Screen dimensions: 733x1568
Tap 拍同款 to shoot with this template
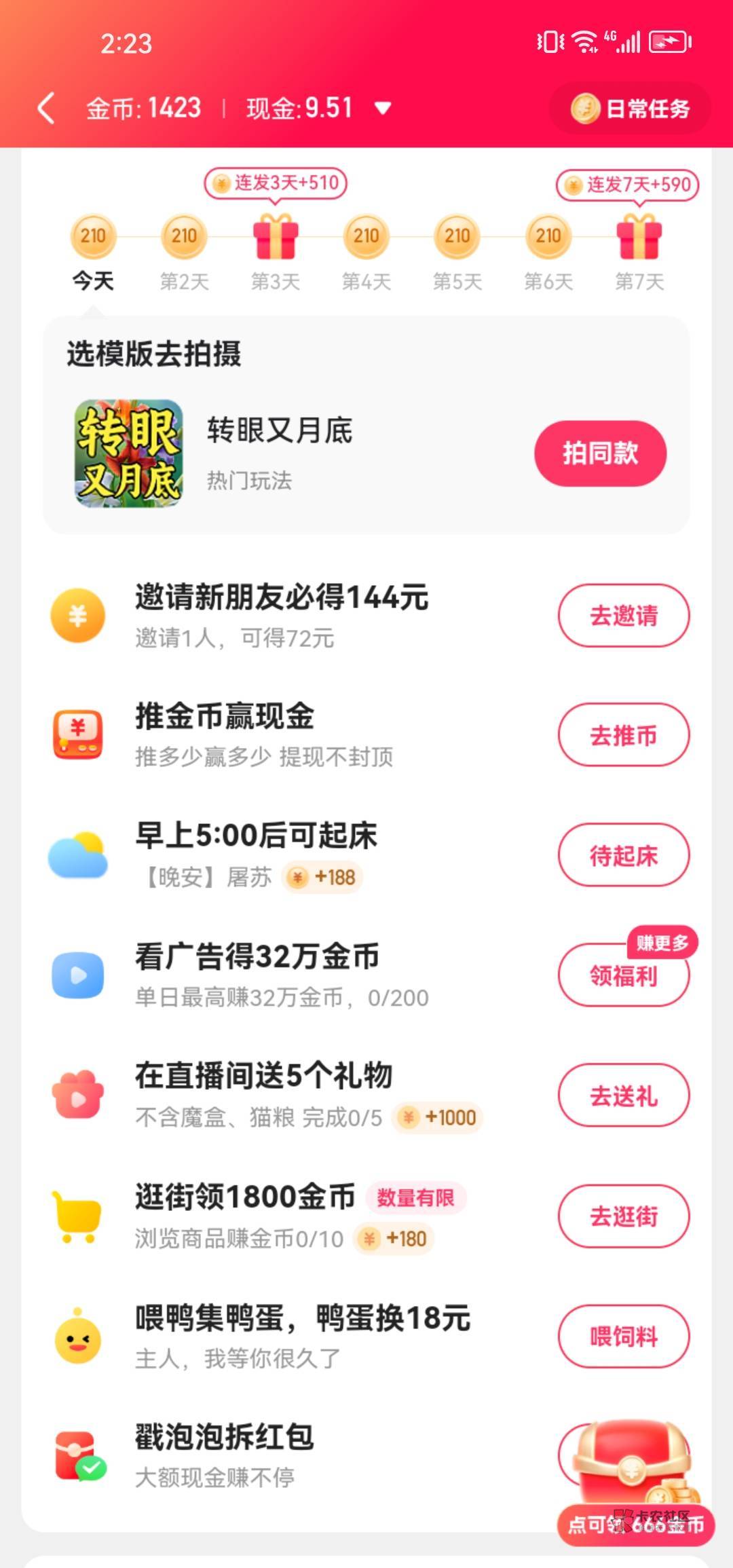pos(600,453)
